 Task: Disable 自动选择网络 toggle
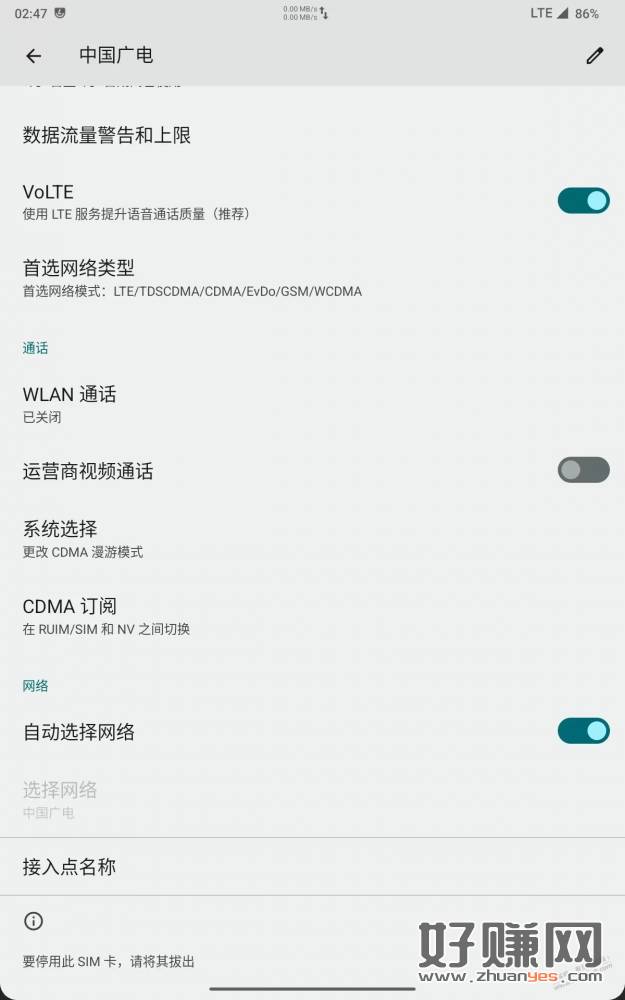[583, 731]
